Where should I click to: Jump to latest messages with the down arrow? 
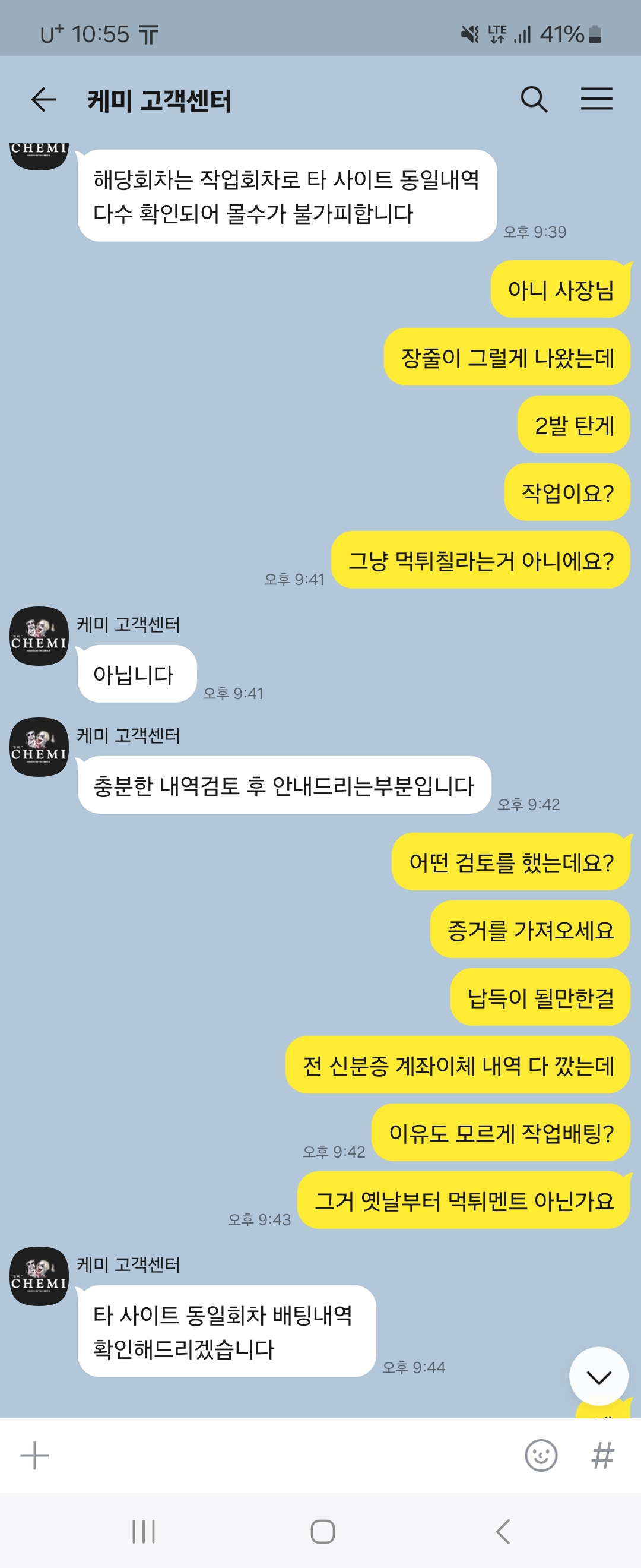pyautogui.click(x=598, y=1377)
